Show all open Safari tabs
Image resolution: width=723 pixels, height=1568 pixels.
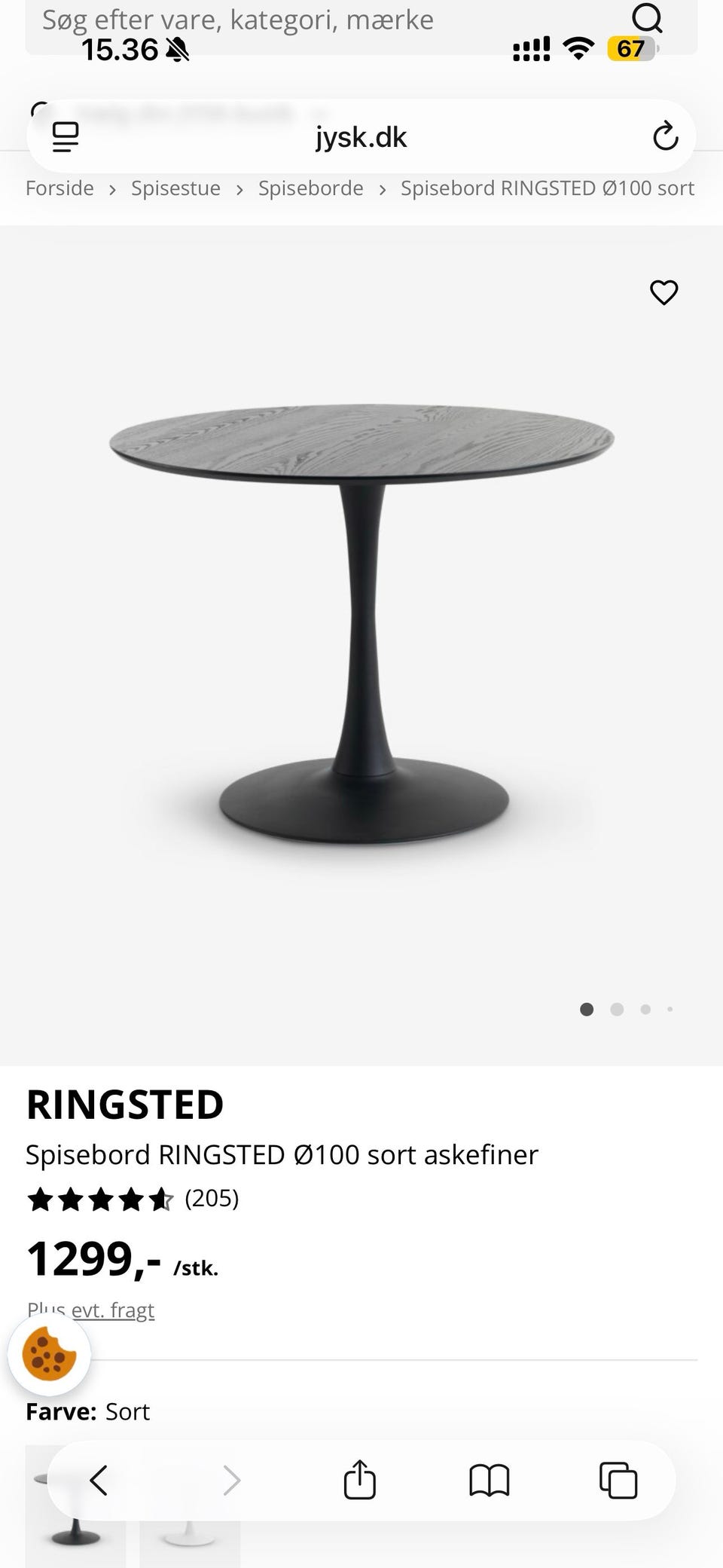(x=618, y=1480)
